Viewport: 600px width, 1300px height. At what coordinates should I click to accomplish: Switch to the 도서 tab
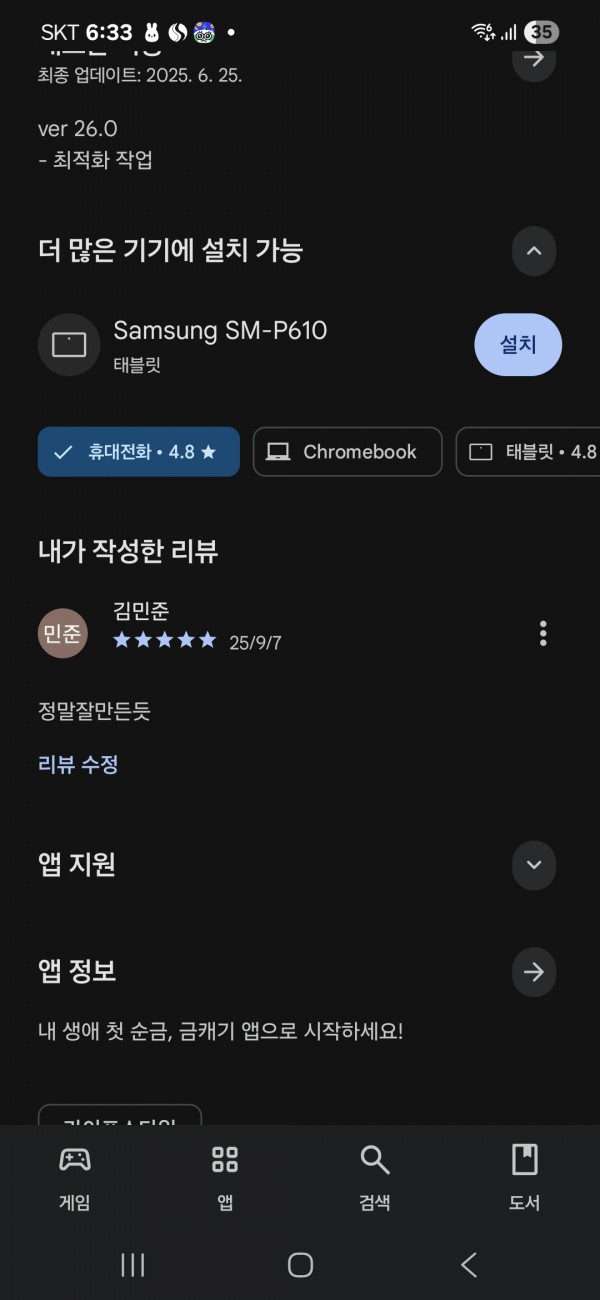point(525,1178)
